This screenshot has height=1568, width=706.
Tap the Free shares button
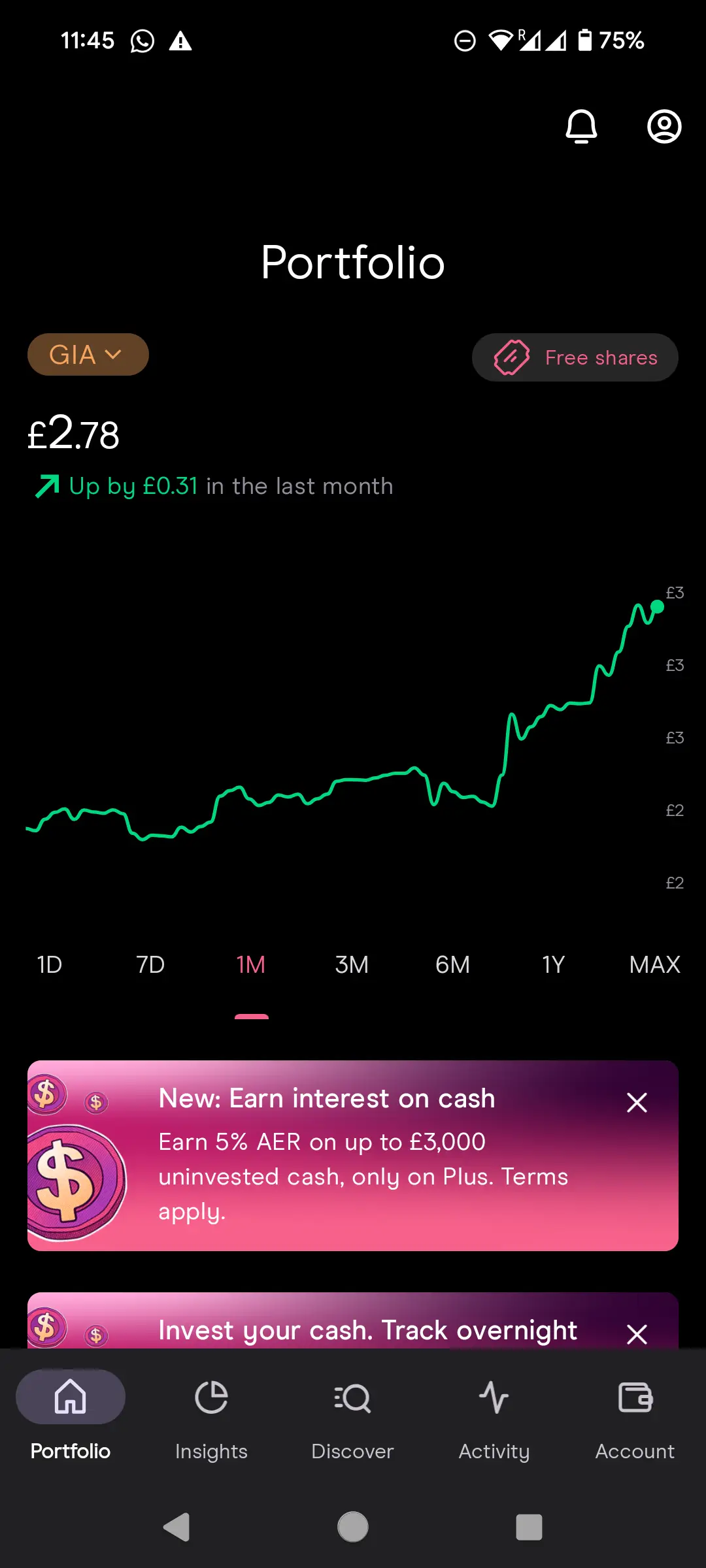[575, 357]
